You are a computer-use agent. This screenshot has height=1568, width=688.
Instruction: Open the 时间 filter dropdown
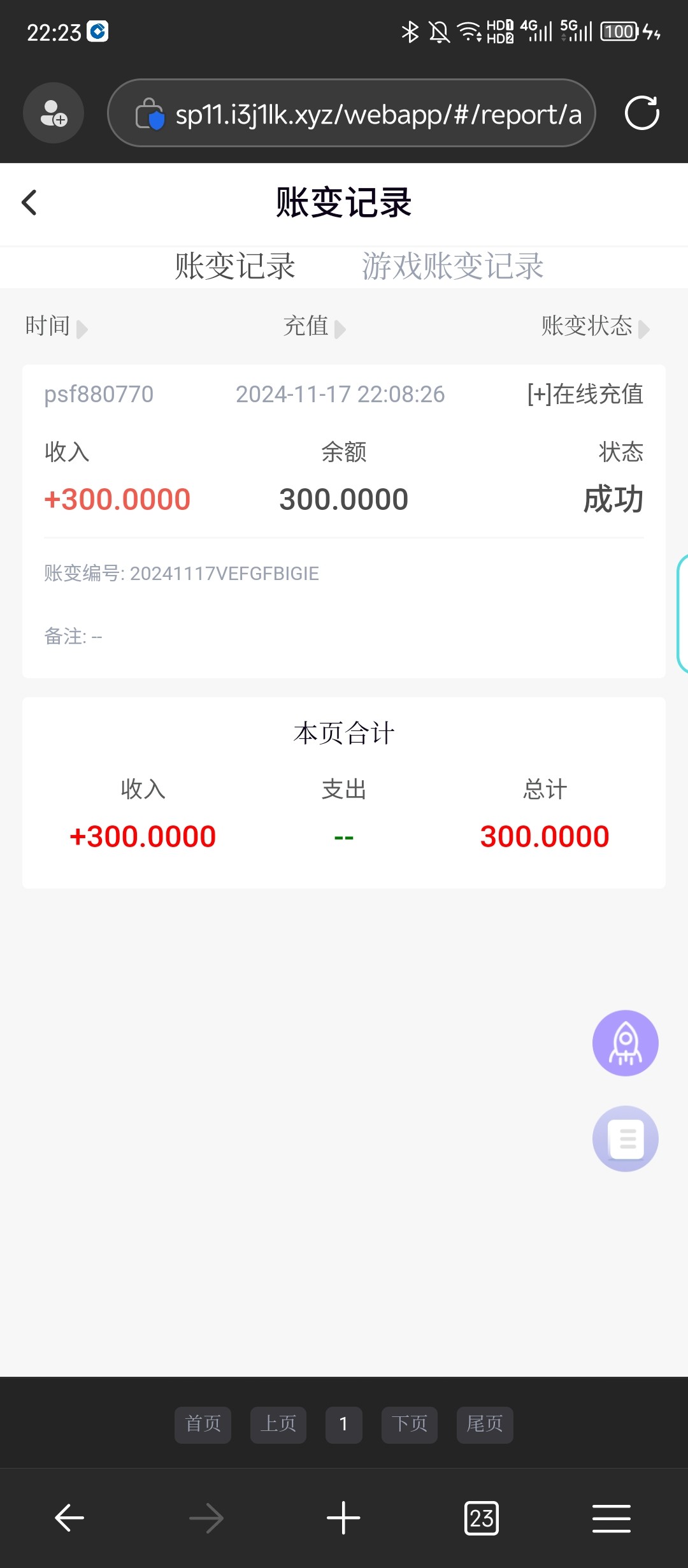[x=56, y=326]
